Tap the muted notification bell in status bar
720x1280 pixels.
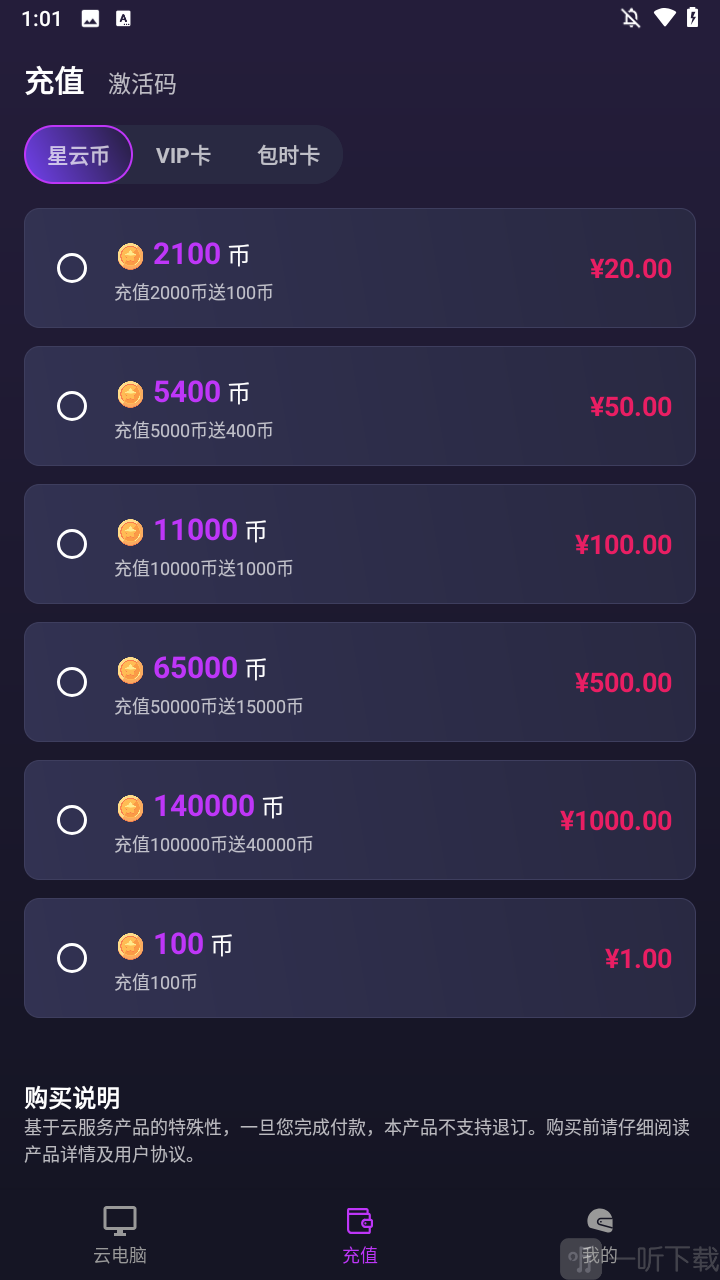tap(630, 17)
